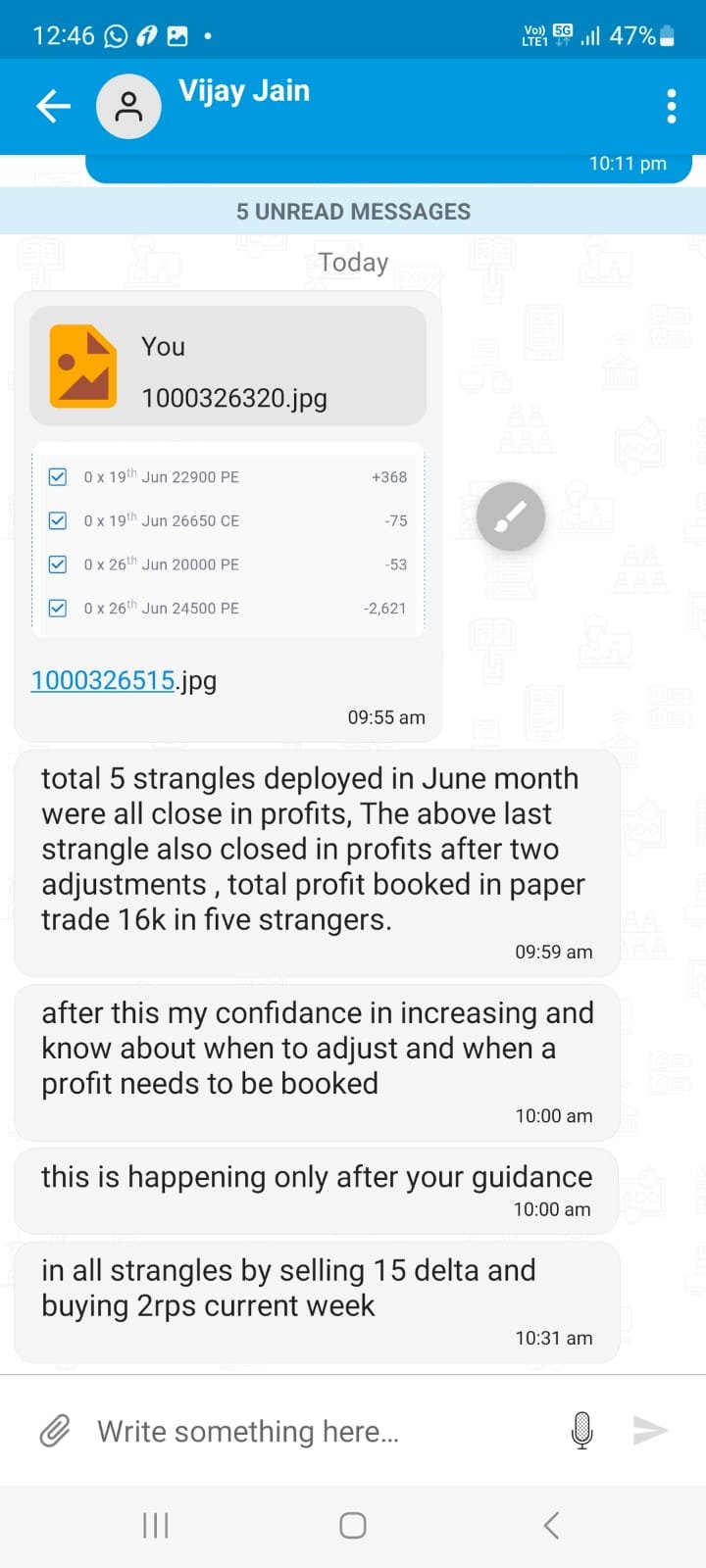Open the quoted 1000326320.jpg reply
The height and width of the screenshot is (1568, 706).
click(x=227, y=367)
